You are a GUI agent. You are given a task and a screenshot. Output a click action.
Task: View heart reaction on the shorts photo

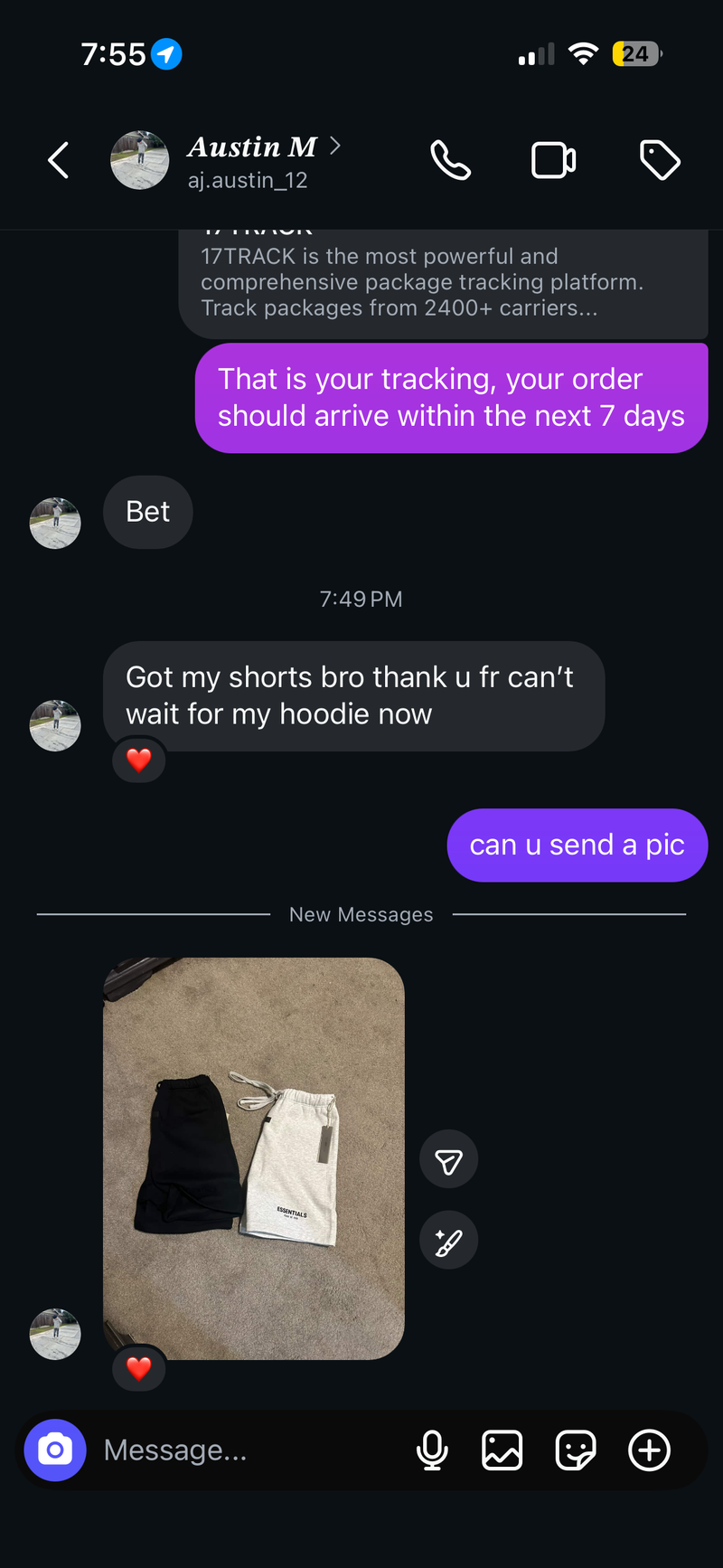coord(138,1368)
